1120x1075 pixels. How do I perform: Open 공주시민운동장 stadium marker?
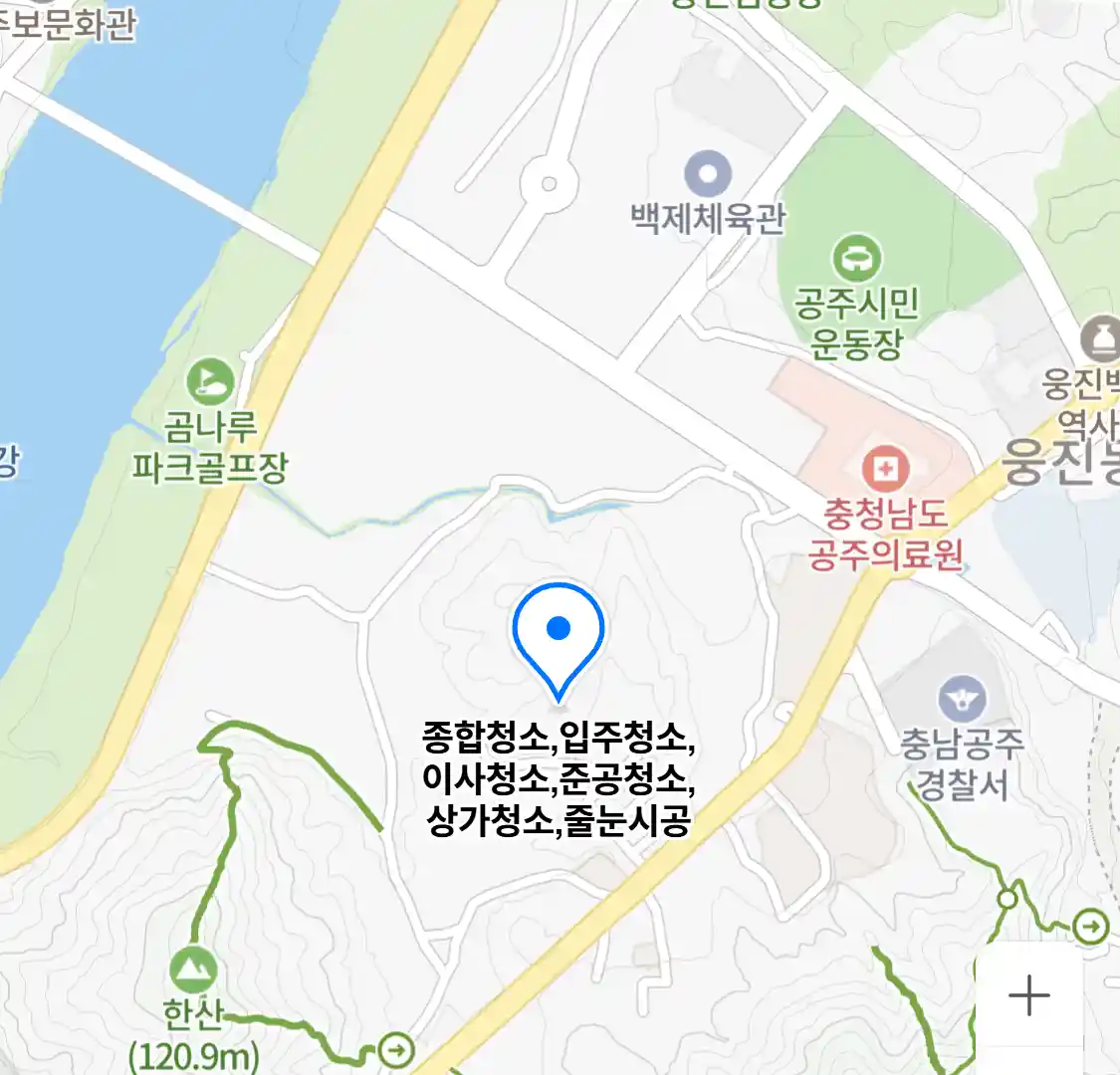(x=857, y=258)
